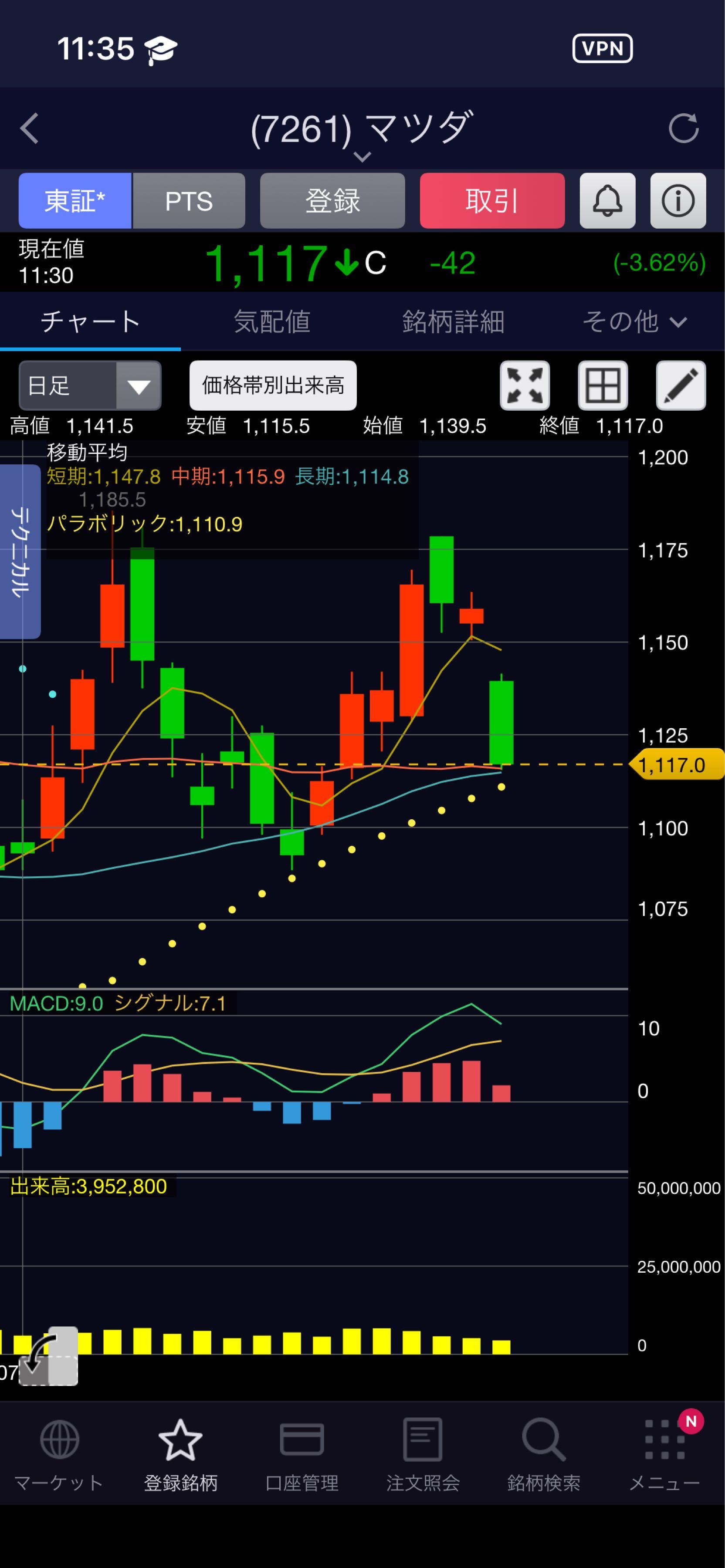Switch to the 銘柄詳細 tab
The width and height of the screenshot is (725, 1568).
453,321
